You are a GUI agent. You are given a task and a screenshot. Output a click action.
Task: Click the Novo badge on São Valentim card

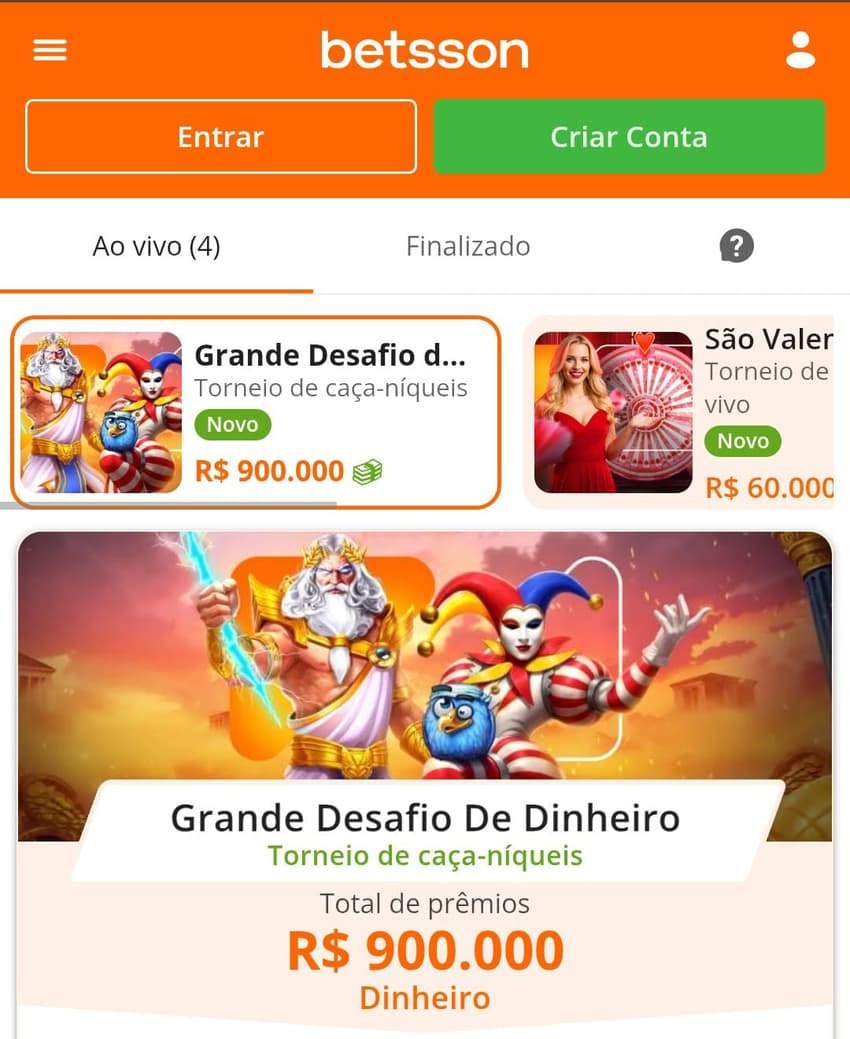coord(742,441)
